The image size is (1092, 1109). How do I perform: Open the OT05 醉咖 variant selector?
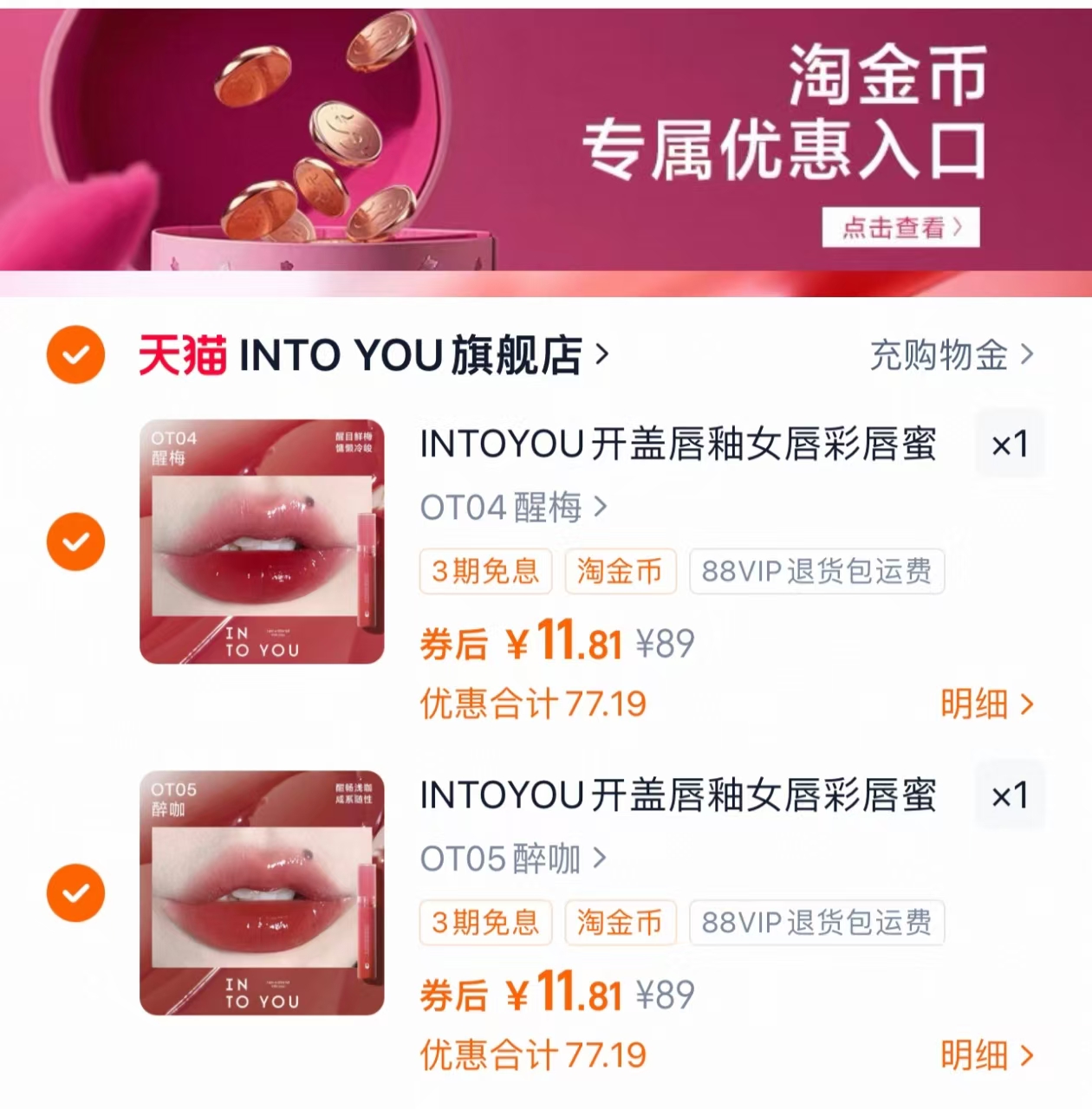coord(510,859)
